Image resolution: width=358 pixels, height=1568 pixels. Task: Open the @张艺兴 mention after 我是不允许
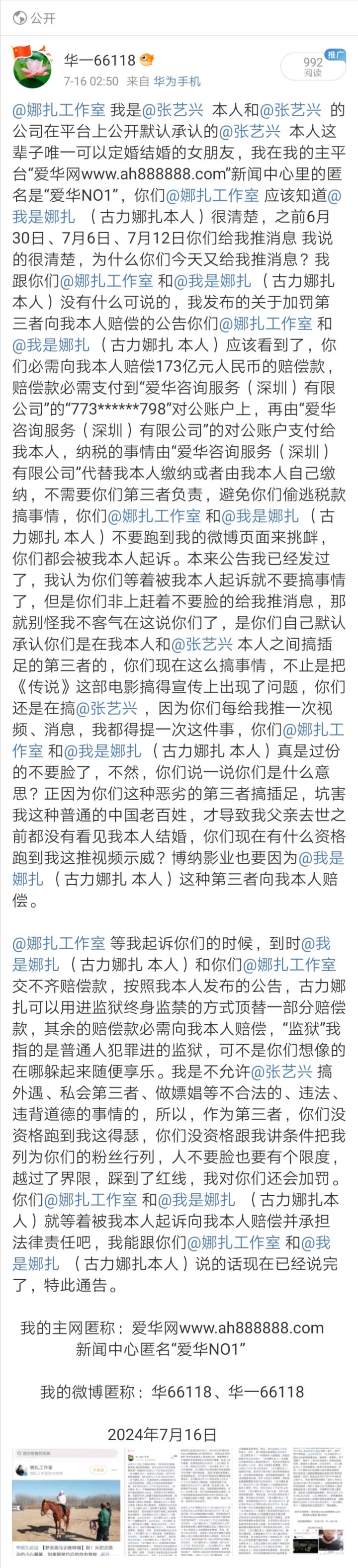pyautogui.click(x=282, y=1072)
